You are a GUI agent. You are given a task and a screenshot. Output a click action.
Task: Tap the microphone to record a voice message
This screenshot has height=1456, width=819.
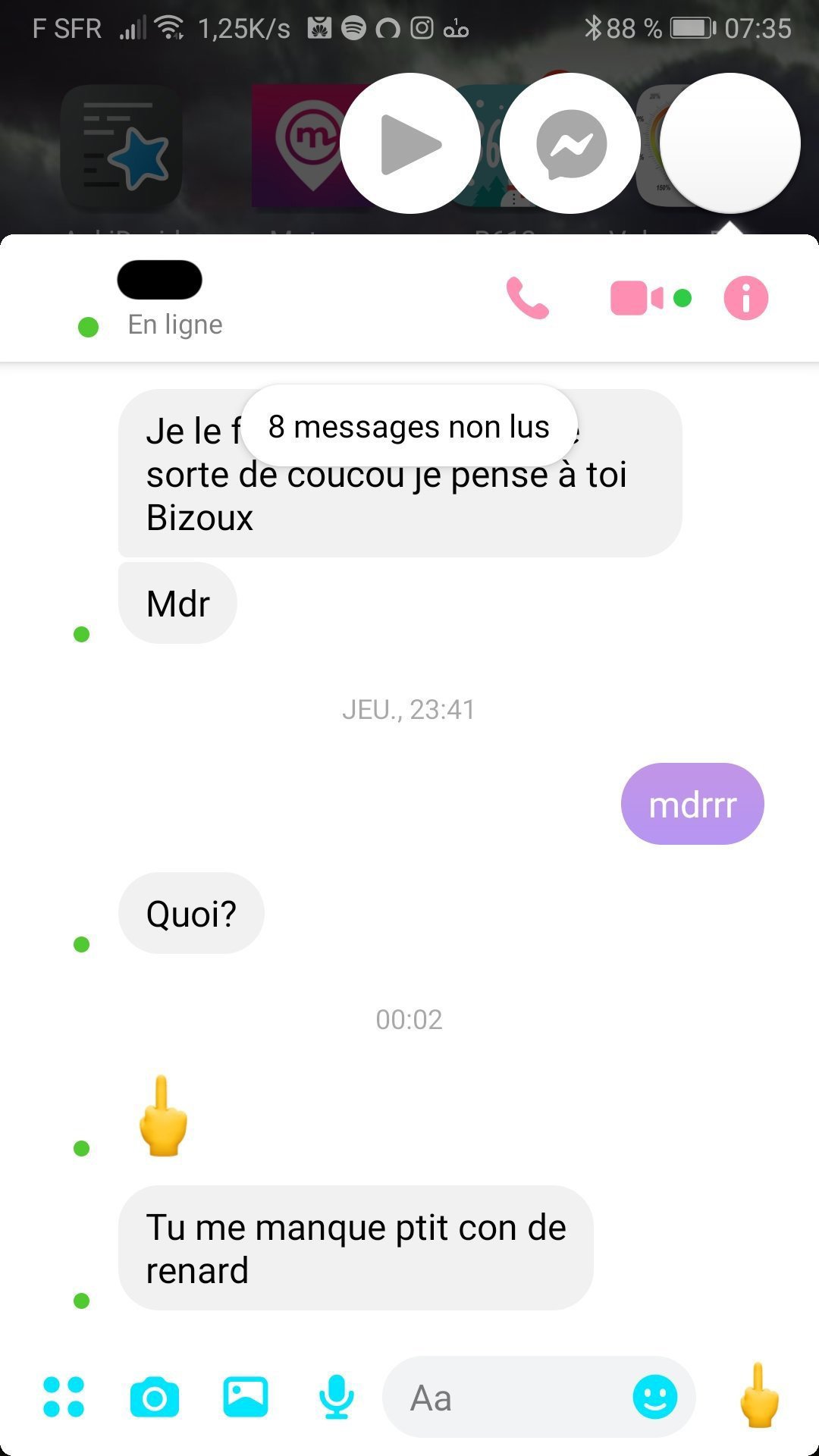pos(337,1397)
